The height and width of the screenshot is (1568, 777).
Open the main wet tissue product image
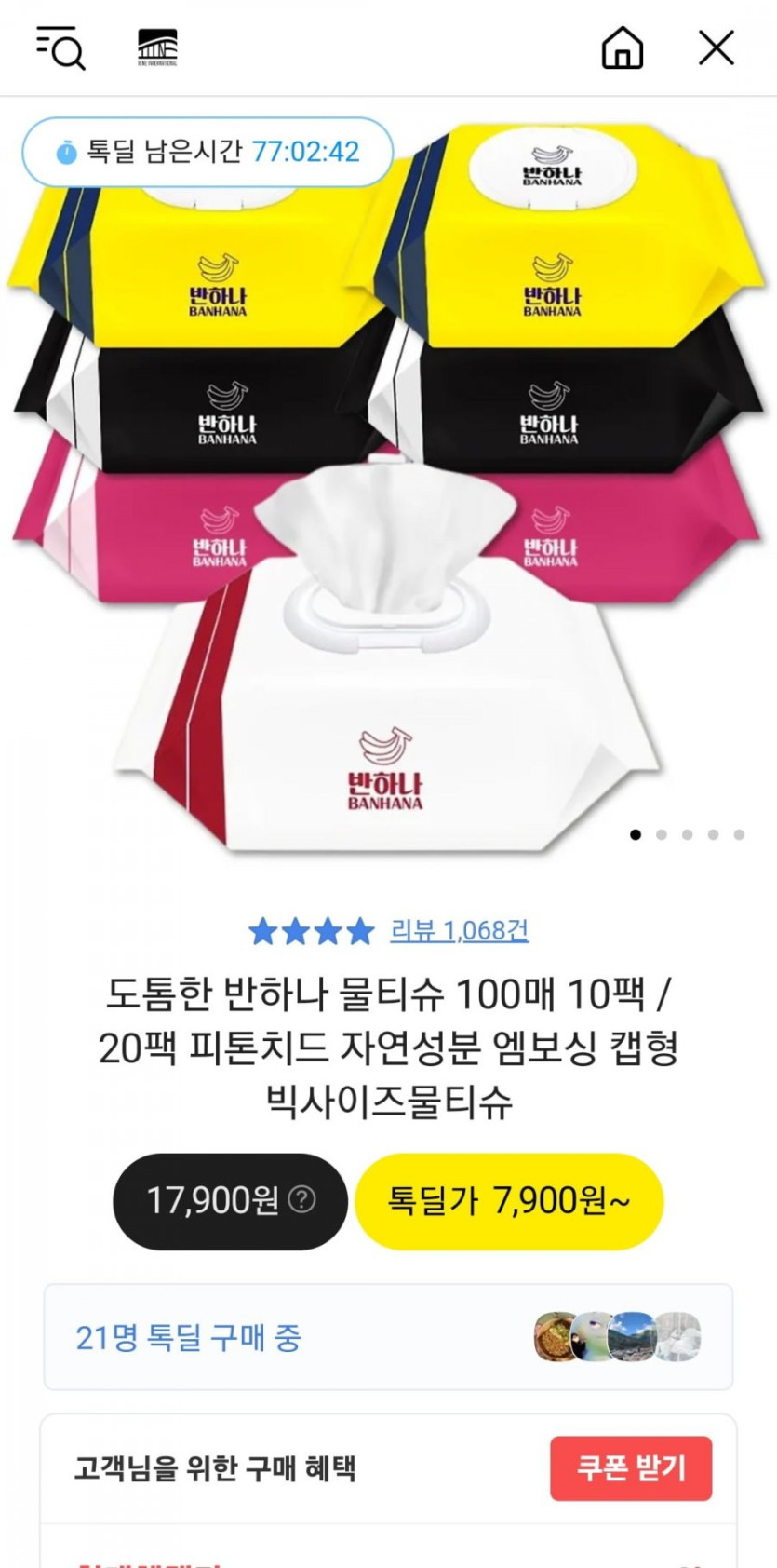point(388,484)
